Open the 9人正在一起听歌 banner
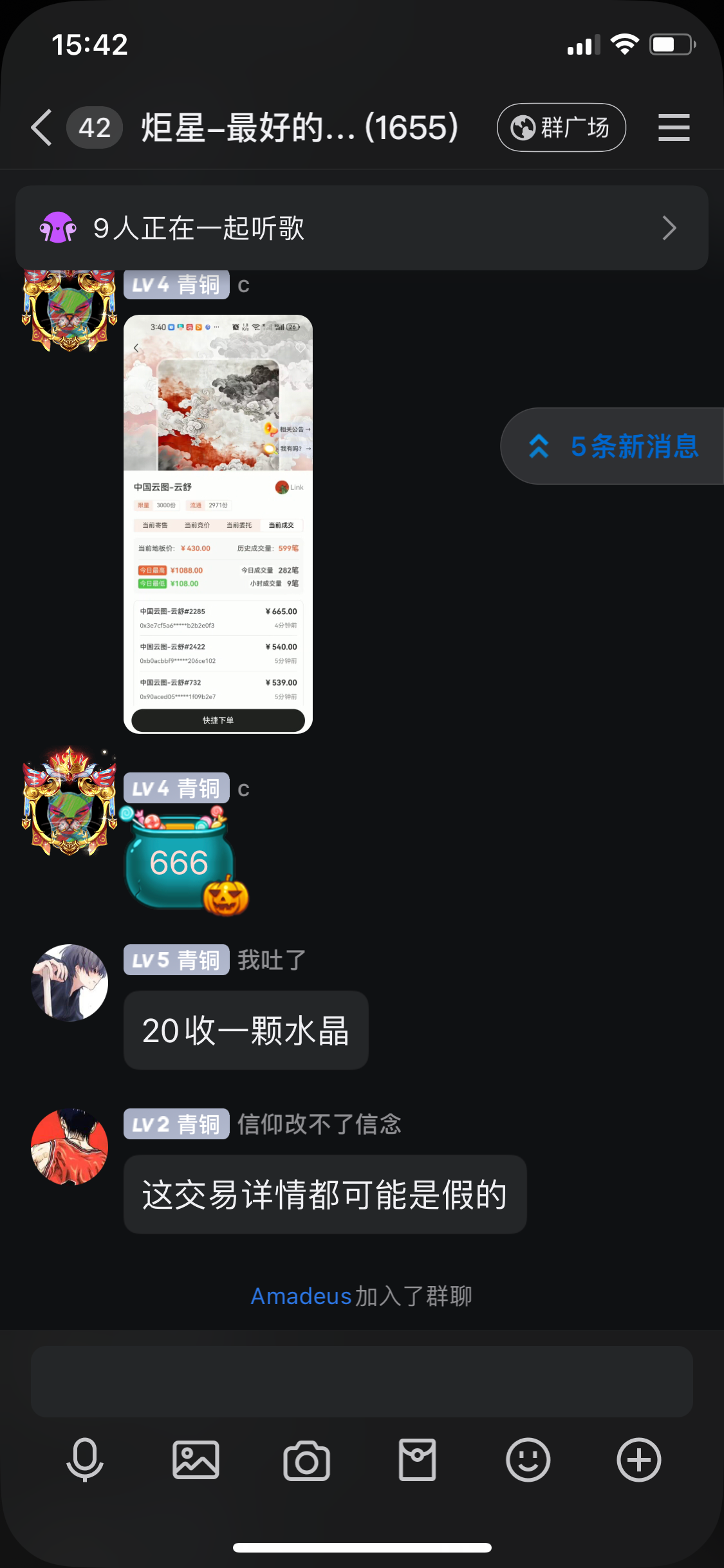Viewport: 724px width, 1568px height. pos(362,228)
